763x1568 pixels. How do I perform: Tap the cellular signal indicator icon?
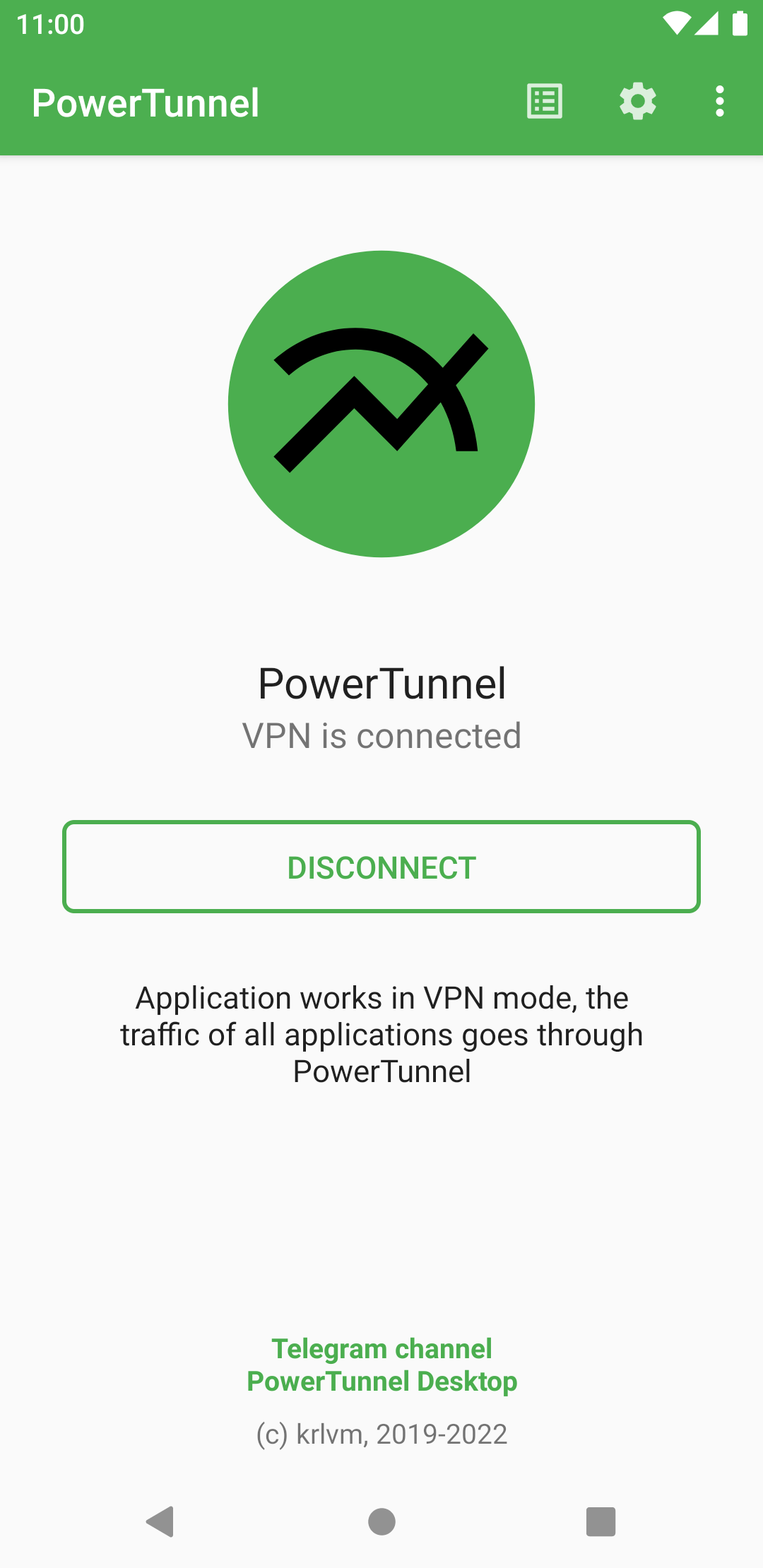(x=706, y=23)
